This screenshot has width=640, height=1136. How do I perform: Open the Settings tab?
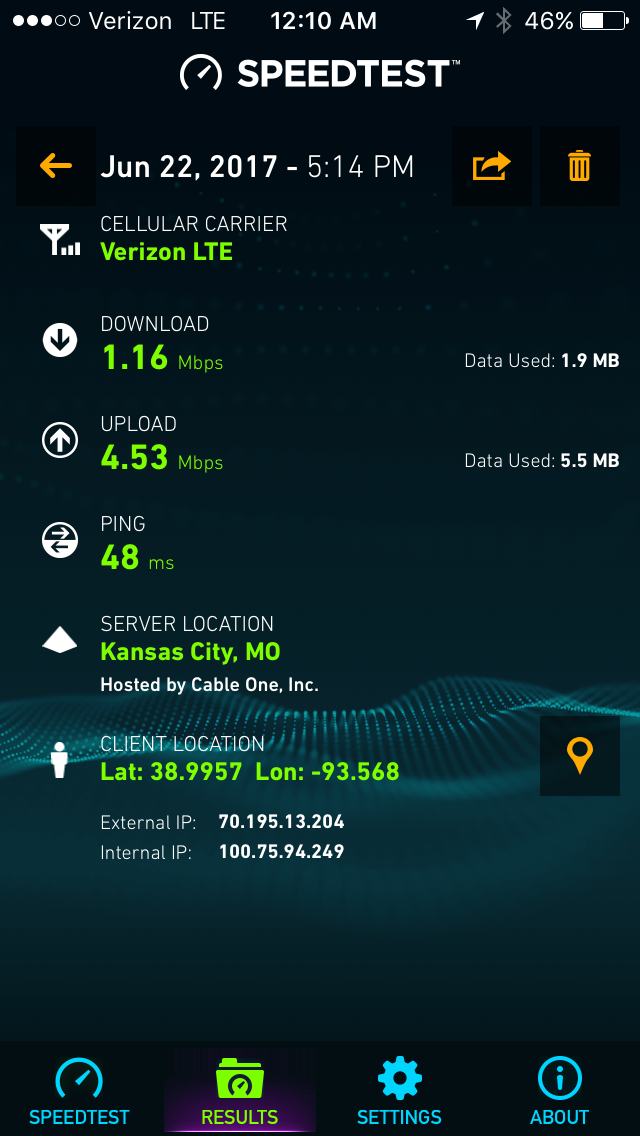pyautogui.click(x=400, y=1090)
